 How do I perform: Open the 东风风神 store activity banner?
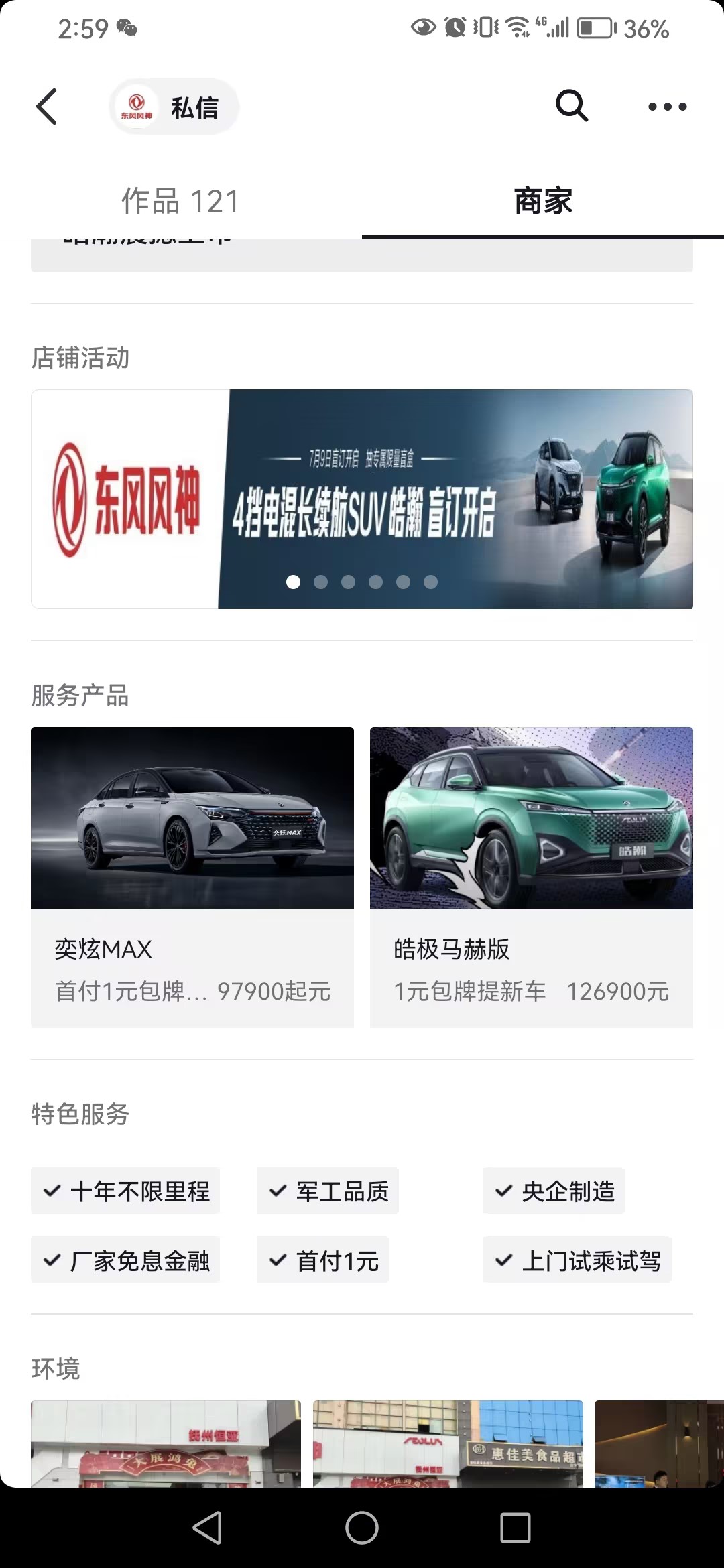(x=362, y=499)
